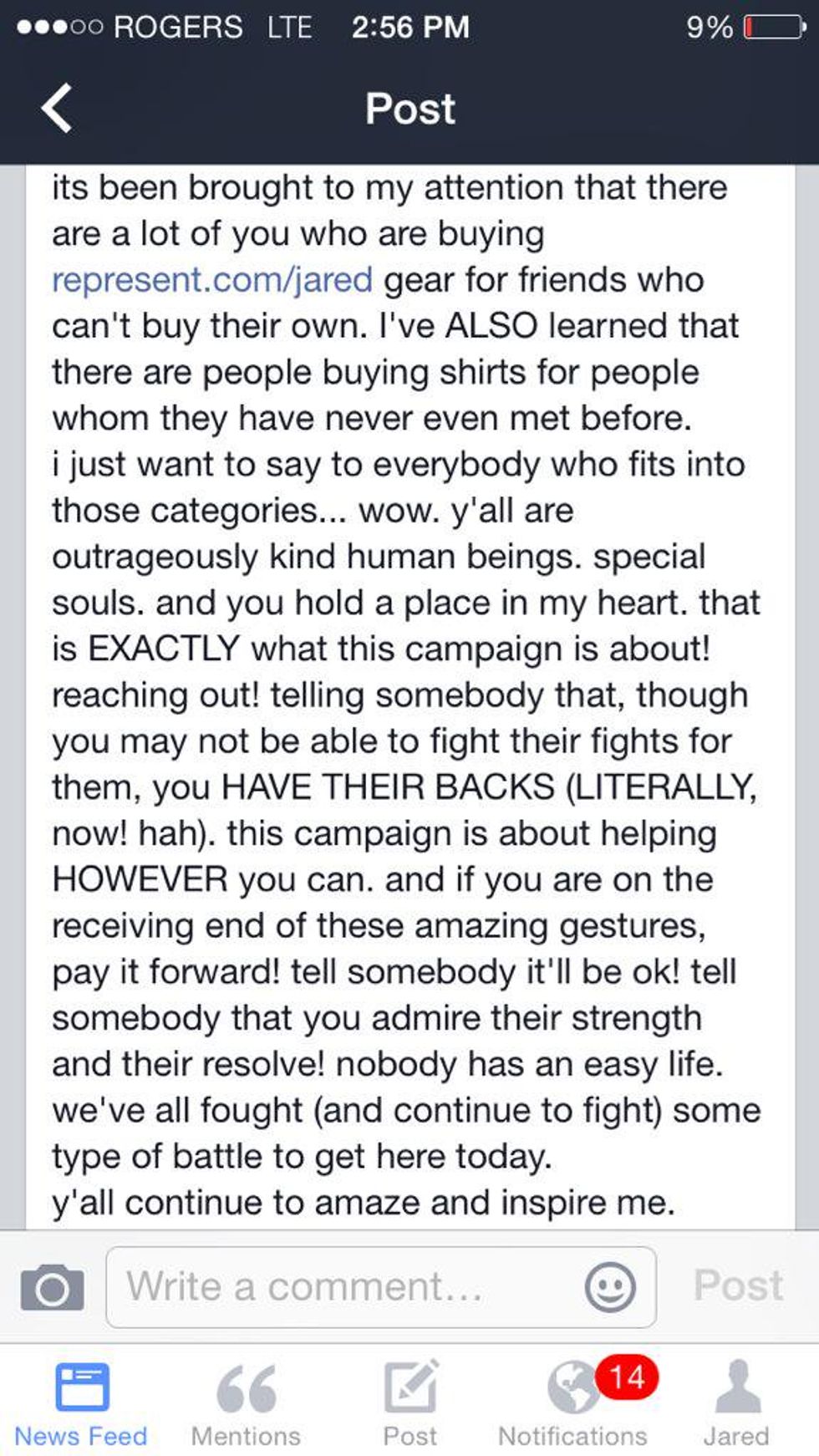Image resolution: width=819 pixels, height=1456 pixels.
Task: Open the emoji smiley picker
Action: (610, 1287)
